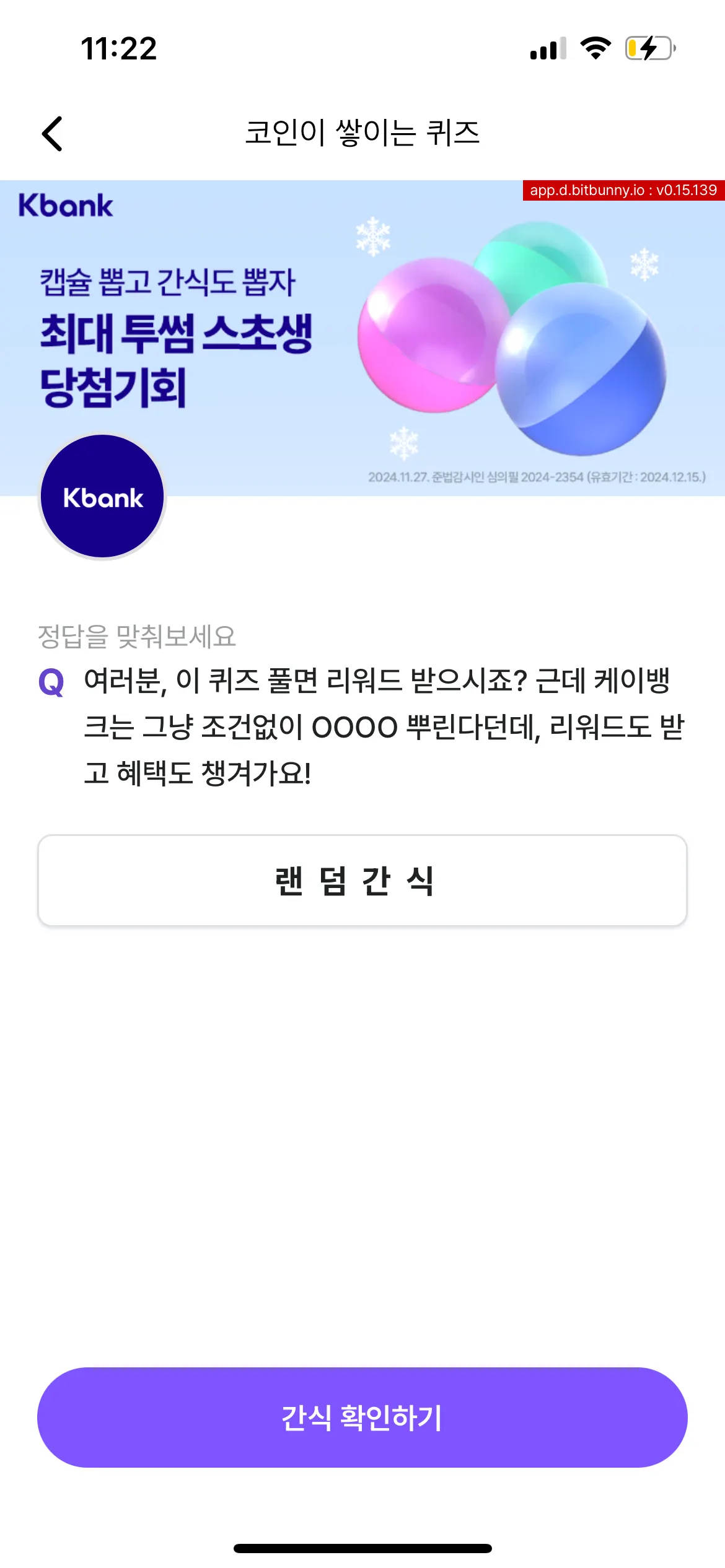
Task: Open the Kbank capsule event banner
Action: [362, 338]
